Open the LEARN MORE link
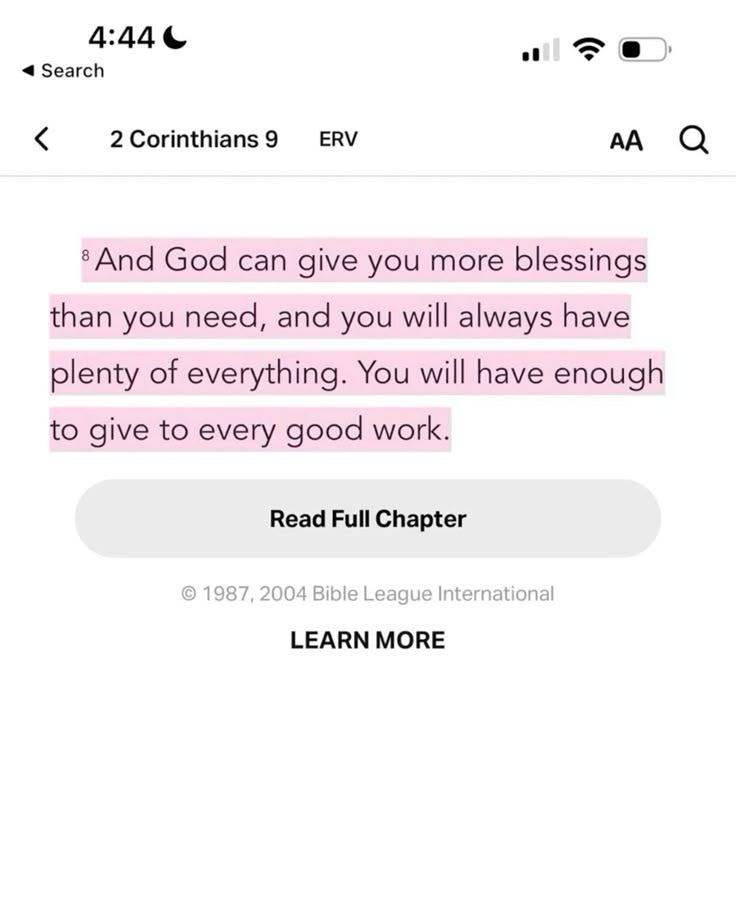 click(x=368, y=640)
